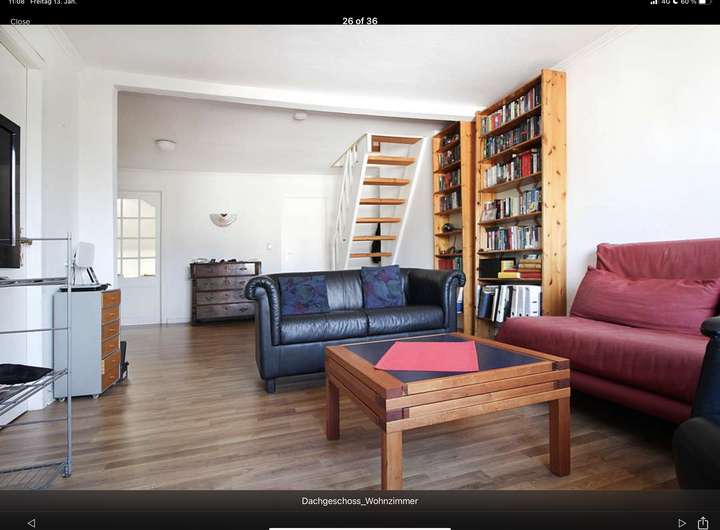Close the photo viewer
The height and width of the screenshot is (530, 720).
point(20,21)
